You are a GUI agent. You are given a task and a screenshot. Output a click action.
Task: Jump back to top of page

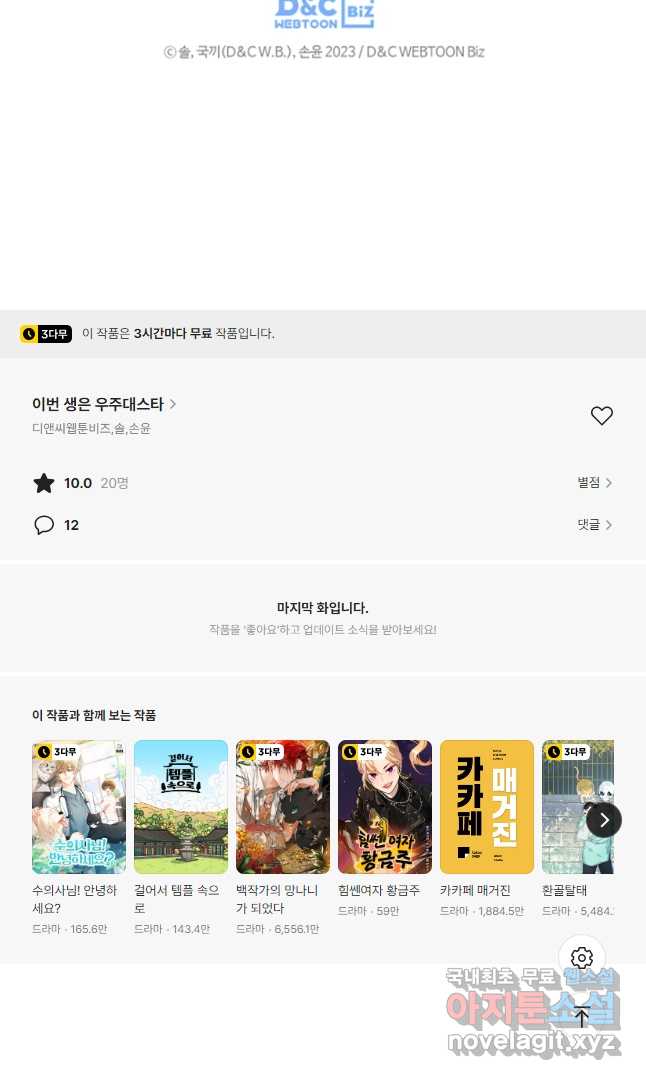pos(582,1017)
